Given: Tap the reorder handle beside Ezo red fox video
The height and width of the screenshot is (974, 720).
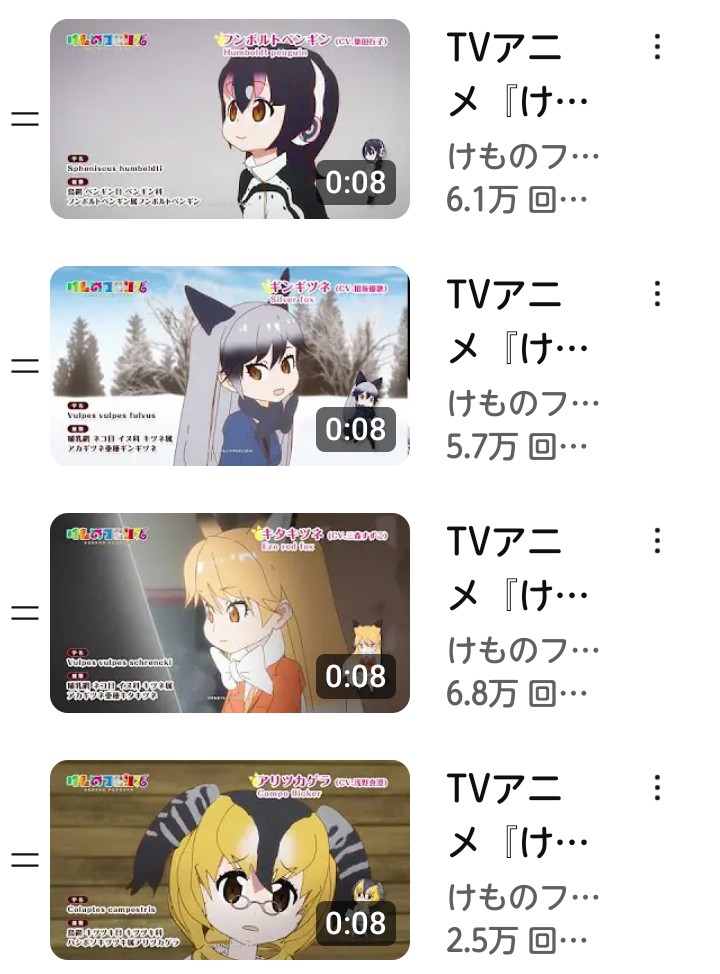Looking at the screenshot, I should (x=24, y=613).
